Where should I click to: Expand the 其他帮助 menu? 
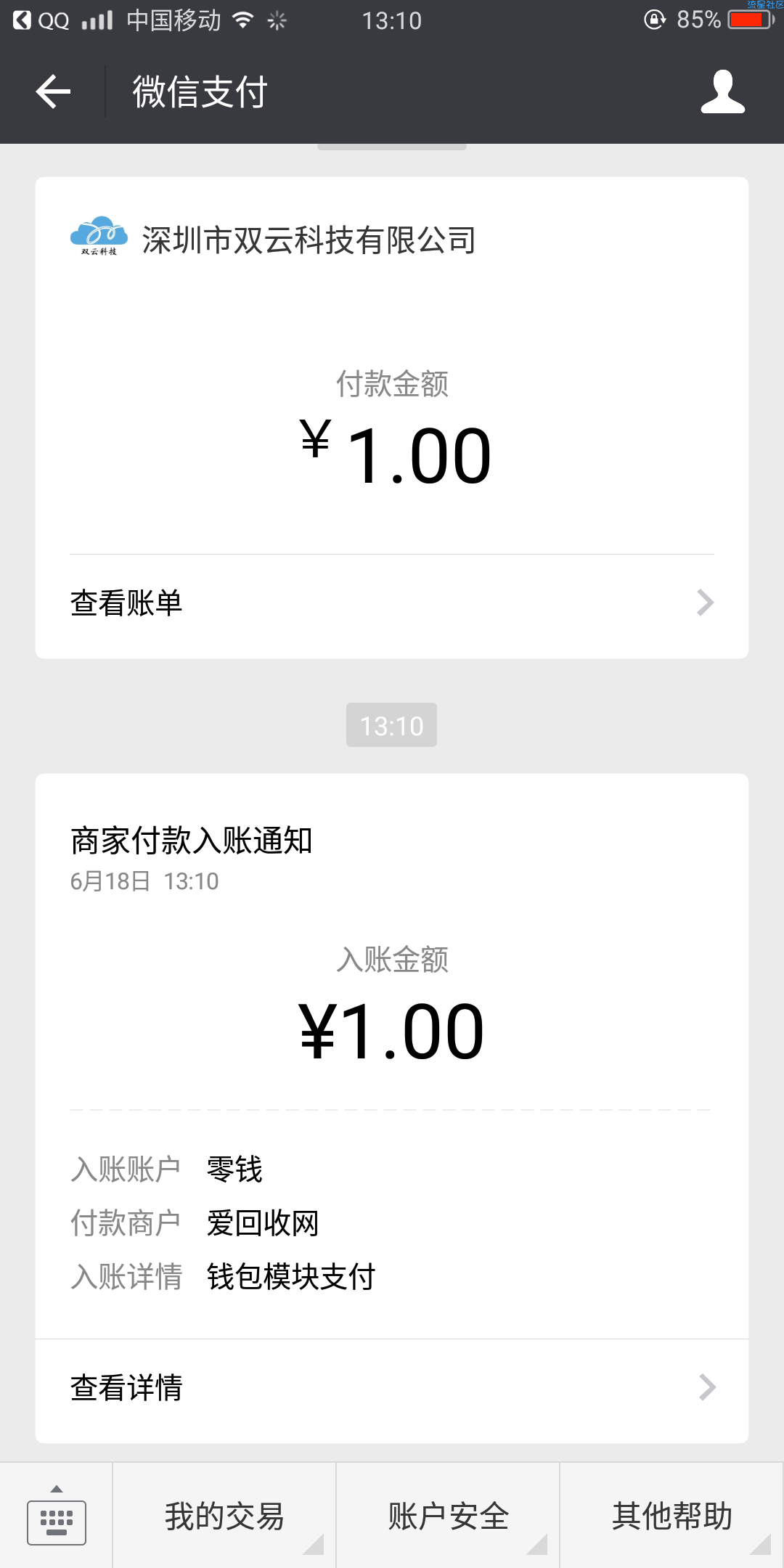672,1516
